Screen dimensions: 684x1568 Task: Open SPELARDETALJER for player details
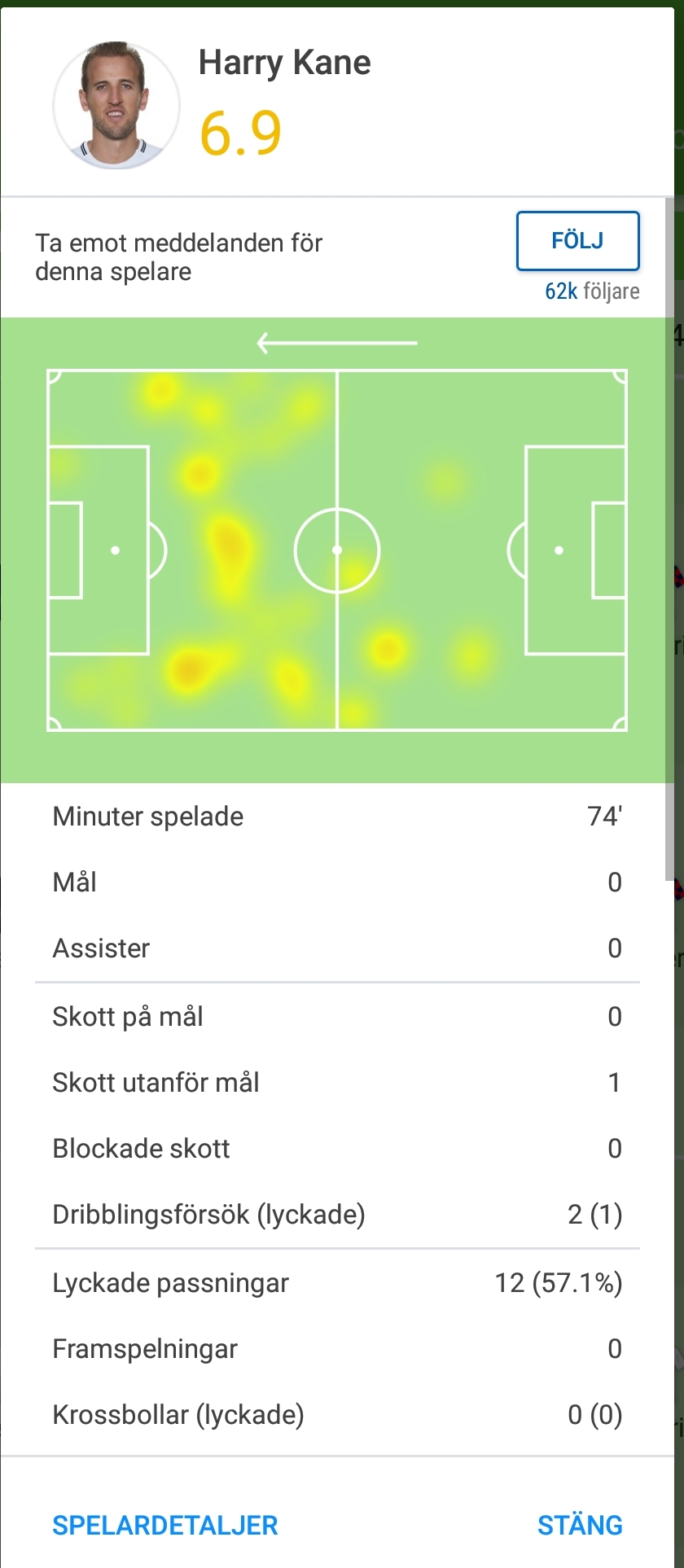pos(165,1525)
